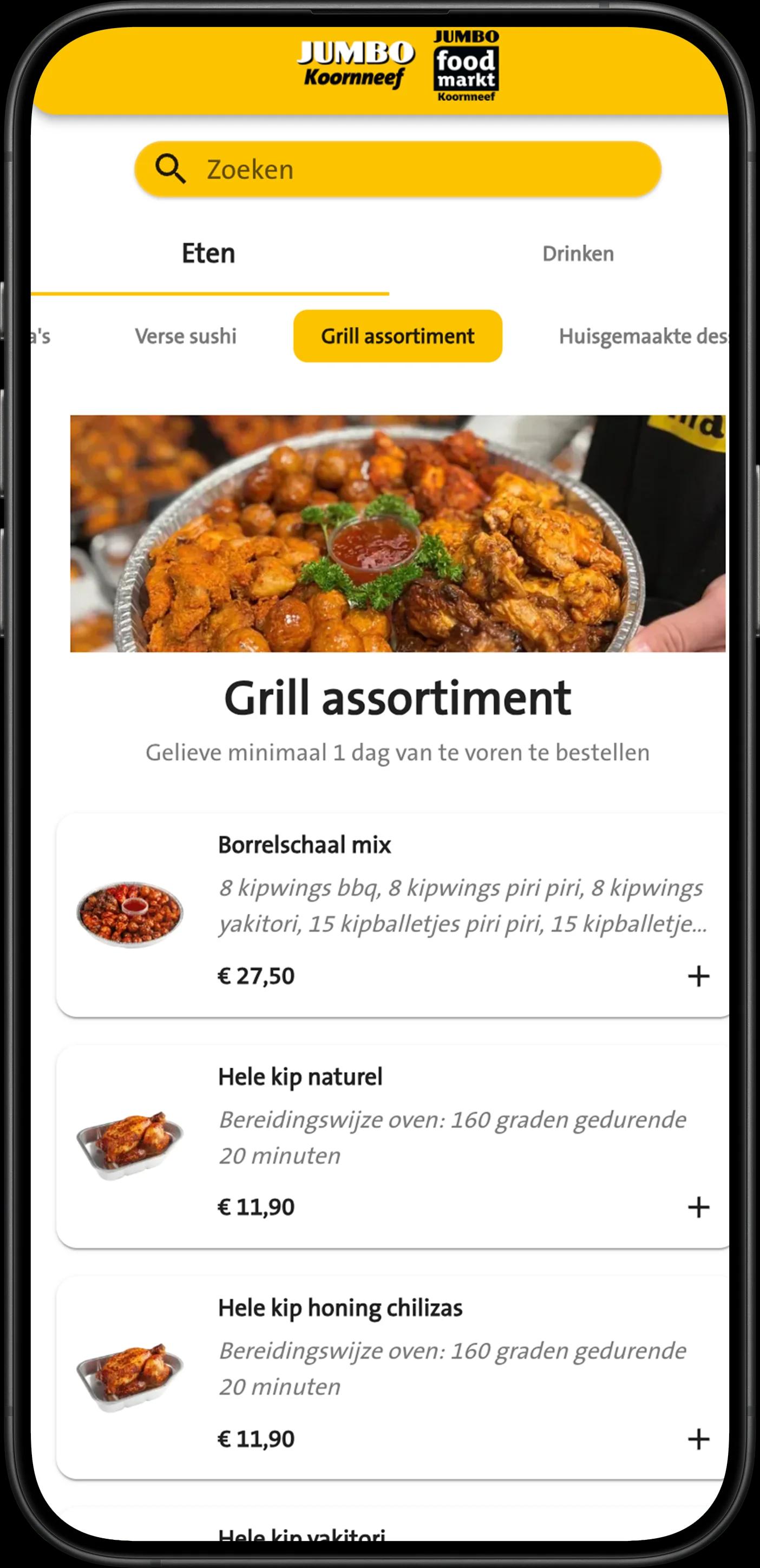Switch to the Drinken tab

pos(578,253)
